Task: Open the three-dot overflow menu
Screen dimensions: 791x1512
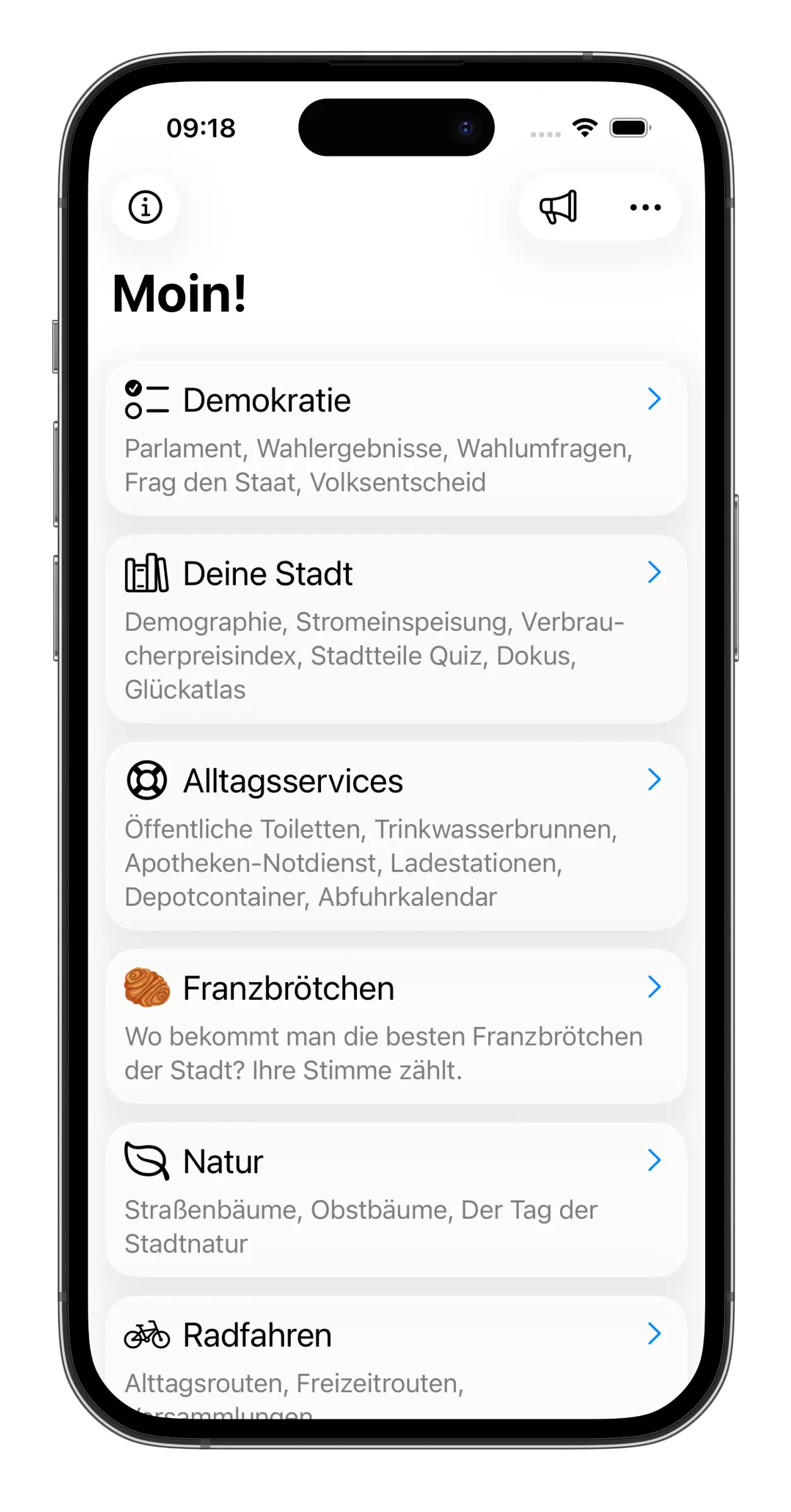Action: (x=645, y=208)
